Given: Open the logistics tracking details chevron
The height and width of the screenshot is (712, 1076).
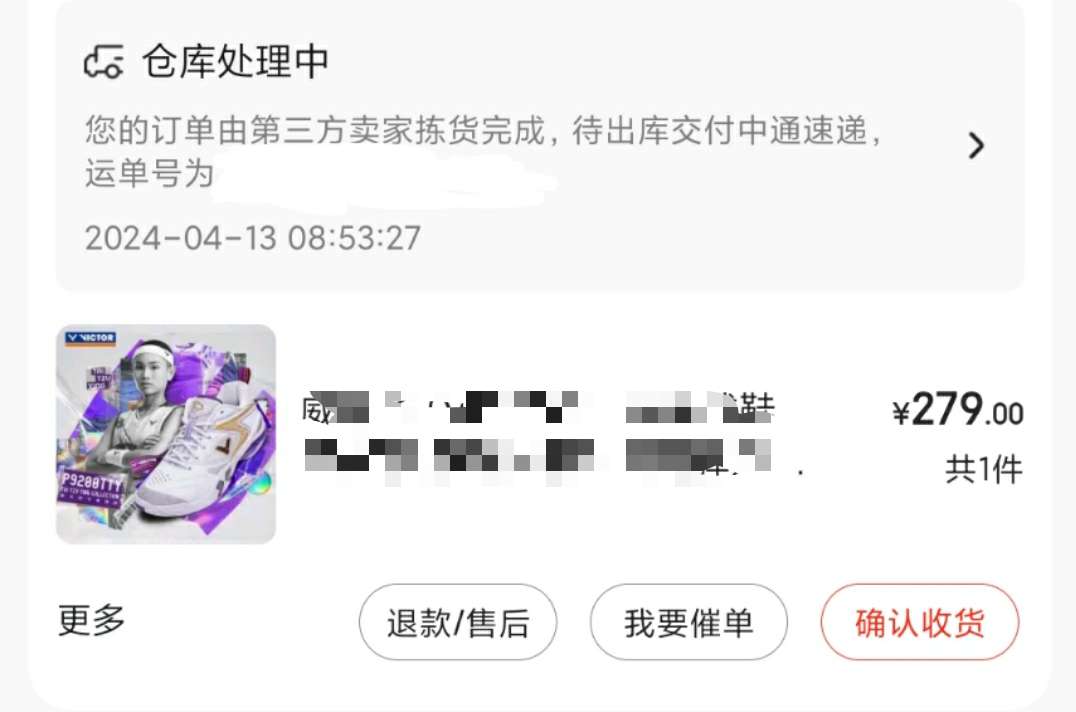Looking at the screenshot, I should tap(976, 147).
